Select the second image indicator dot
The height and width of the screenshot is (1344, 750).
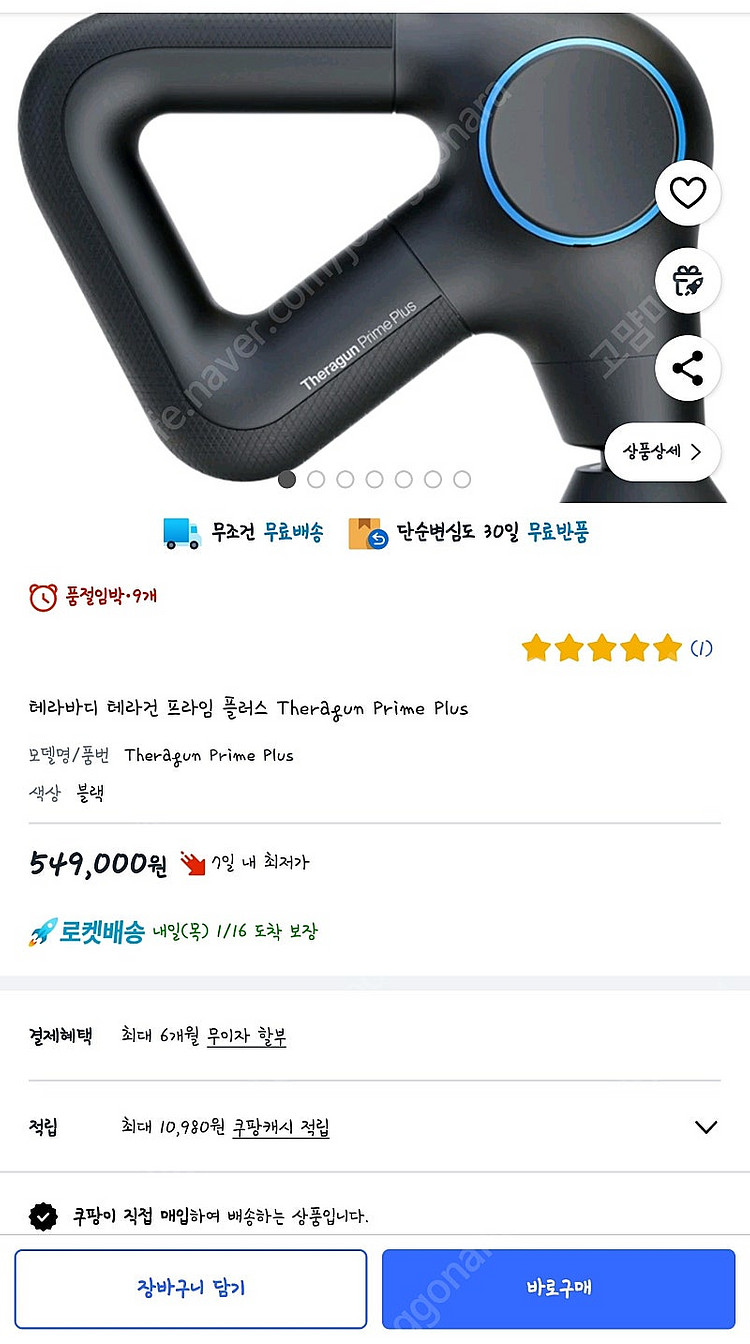(316, 479)
